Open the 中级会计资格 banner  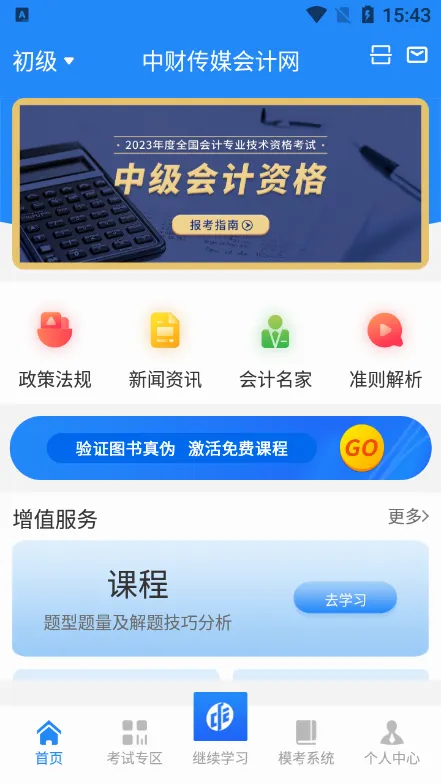(220, 184)
